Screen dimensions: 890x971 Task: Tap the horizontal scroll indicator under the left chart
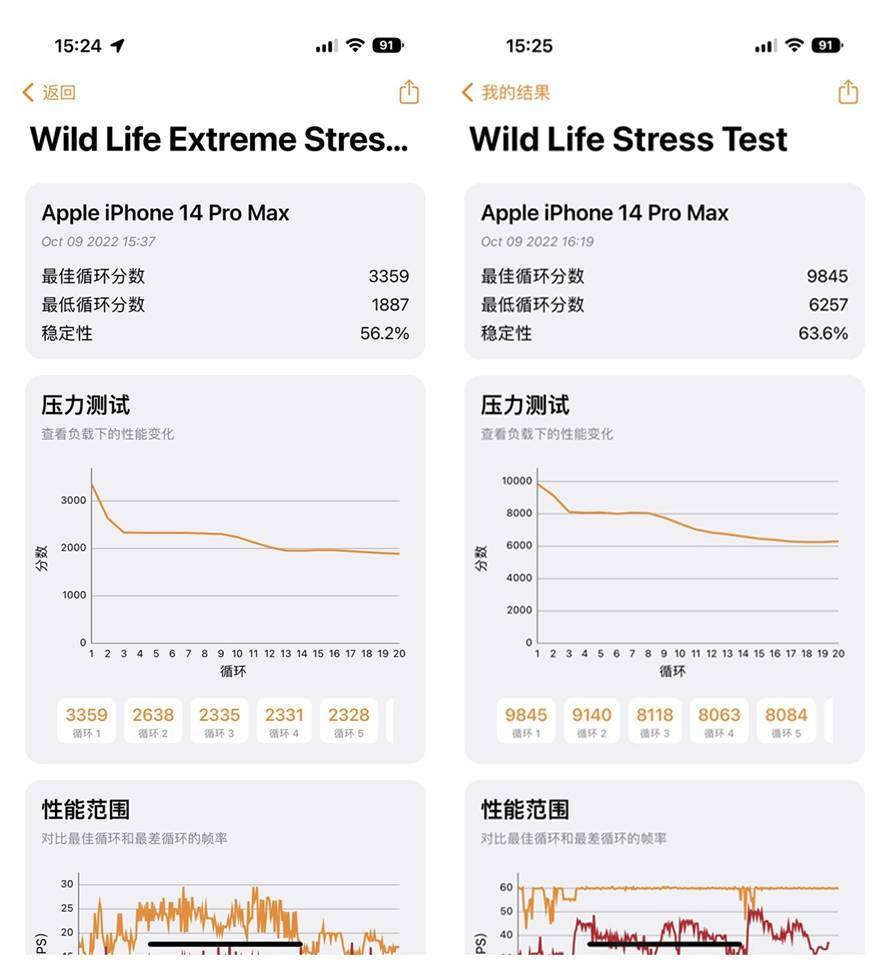[224, 944]
